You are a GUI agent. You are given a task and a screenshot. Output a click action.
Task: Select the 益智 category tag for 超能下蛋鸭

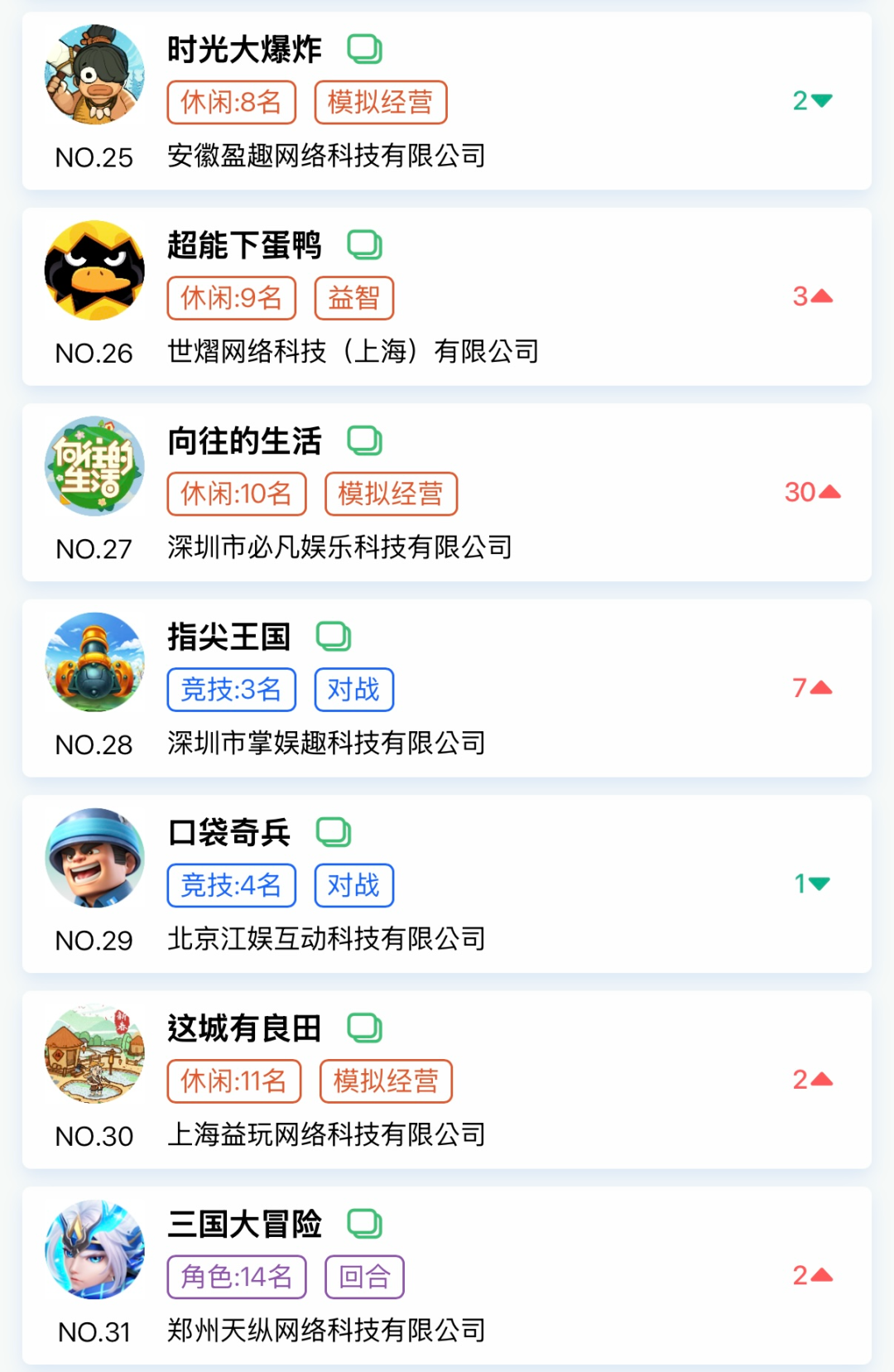(356, 297)
